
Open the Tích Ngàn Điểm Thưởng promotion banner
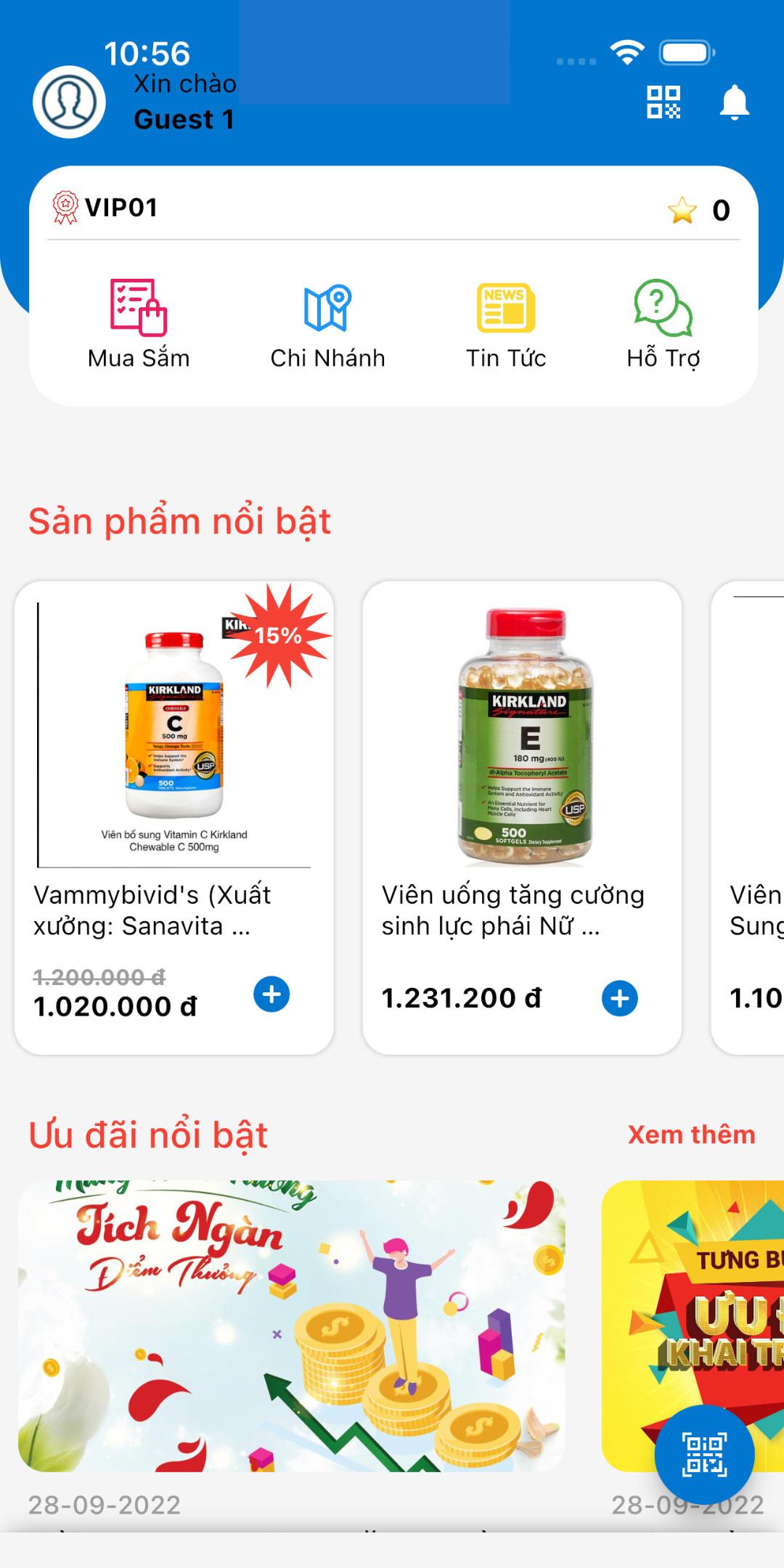tap(292, 1327)
